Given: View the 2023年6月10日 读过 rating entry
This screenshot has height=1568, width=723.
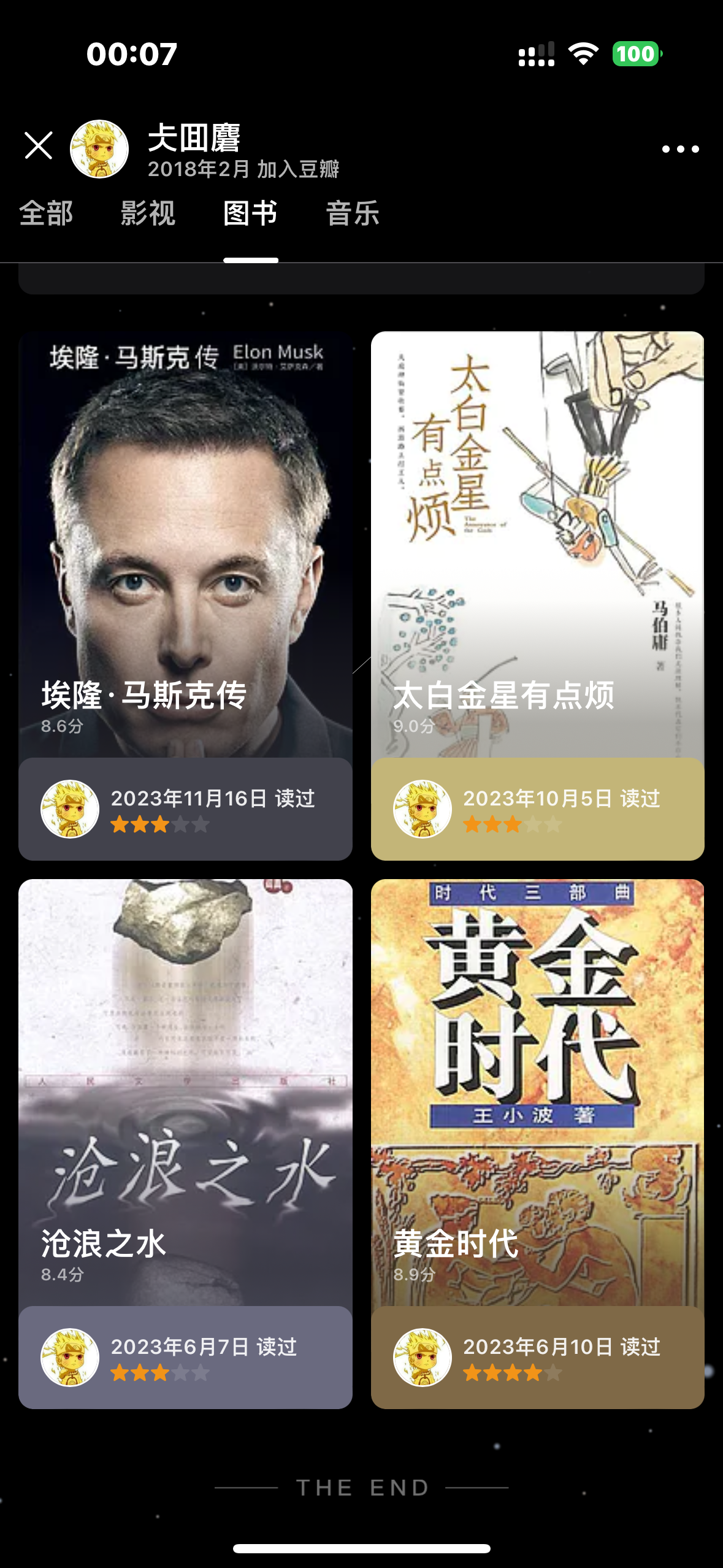Looking at the screenshot, I should [x=537, y=1358].
